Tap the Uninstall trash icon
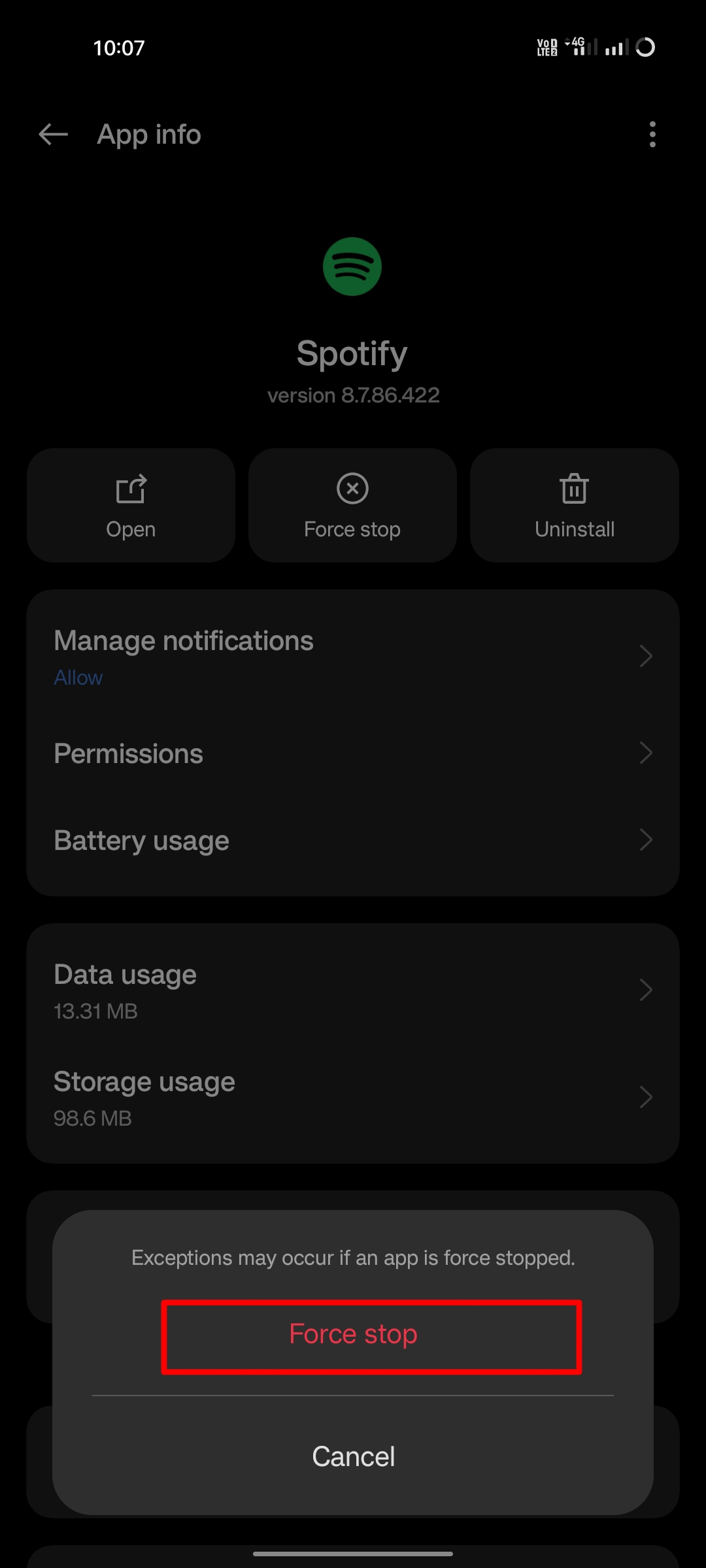Screen dimensions: 706x1568 574,488
